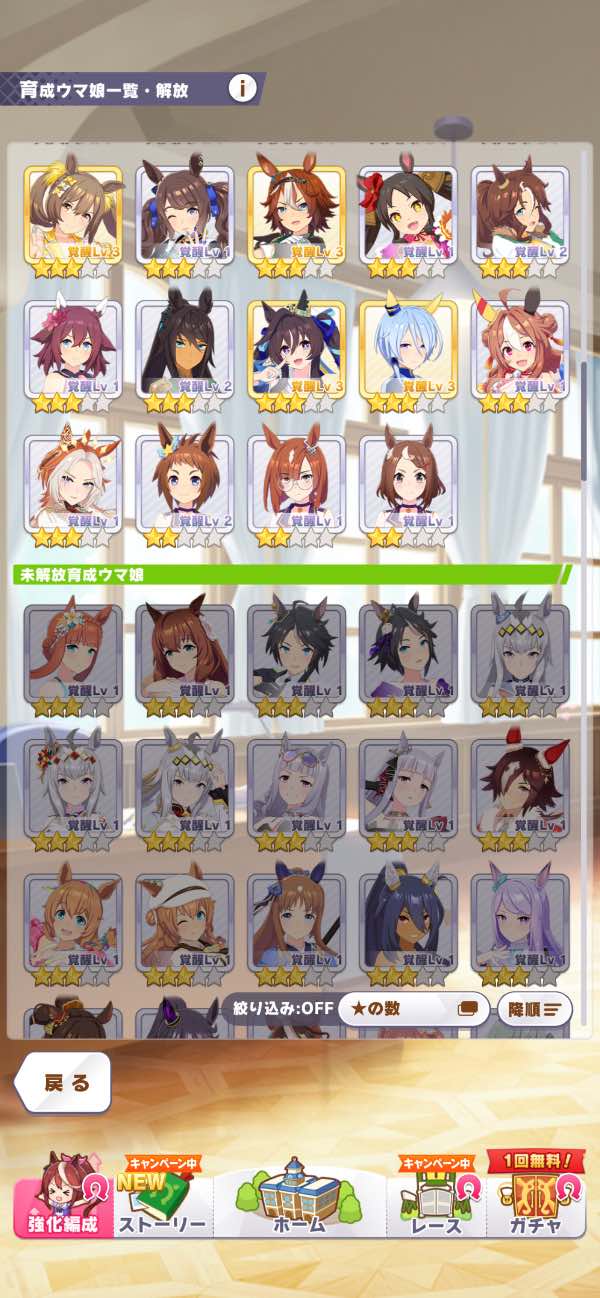Select the character with red bow and yellow eyes
The height and width of the screenshot is (1298, 600).
(x=408, y=215)
